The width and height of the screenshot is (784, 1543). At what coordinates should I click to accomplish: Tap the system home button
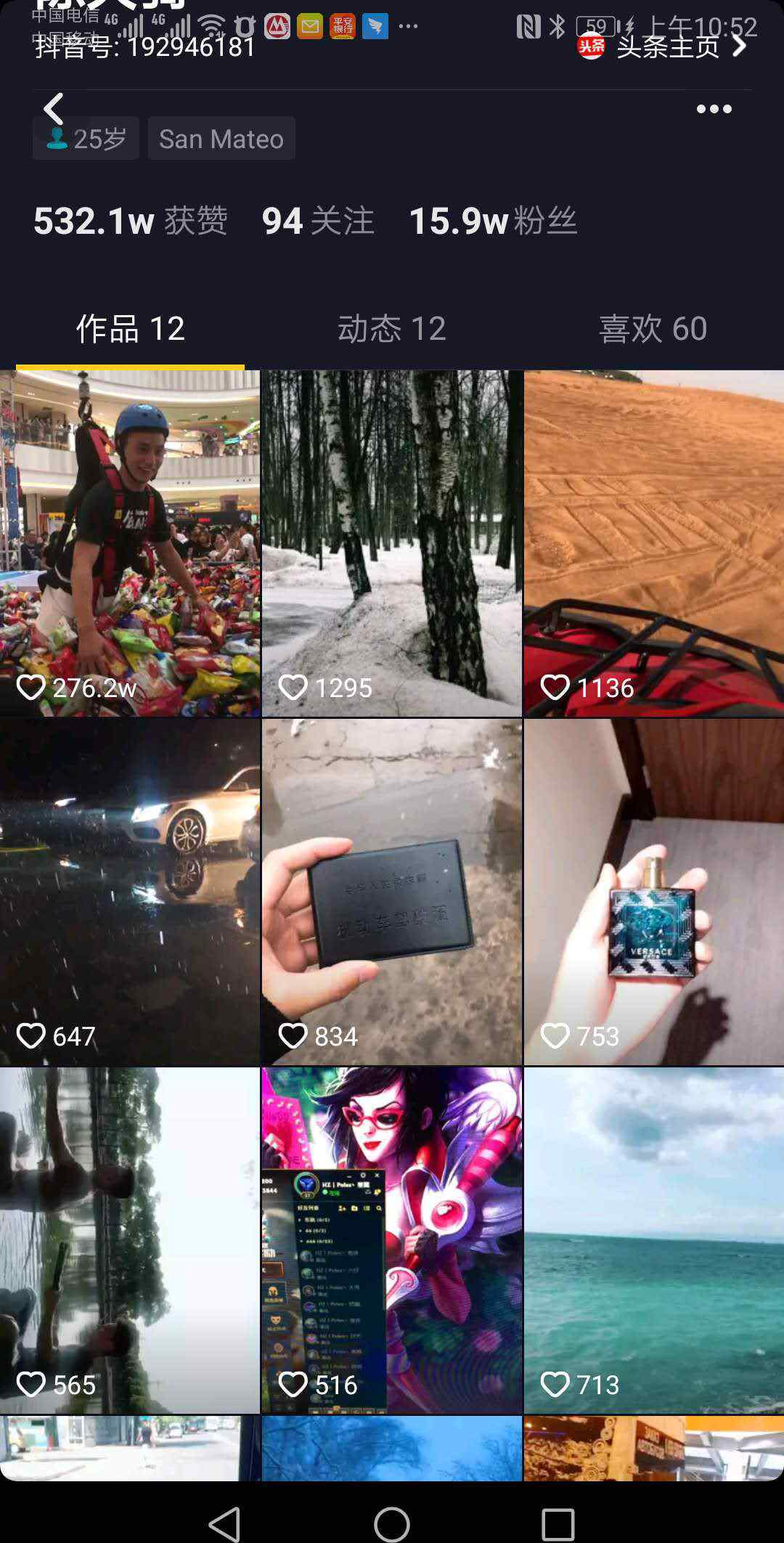(392, 1523)
